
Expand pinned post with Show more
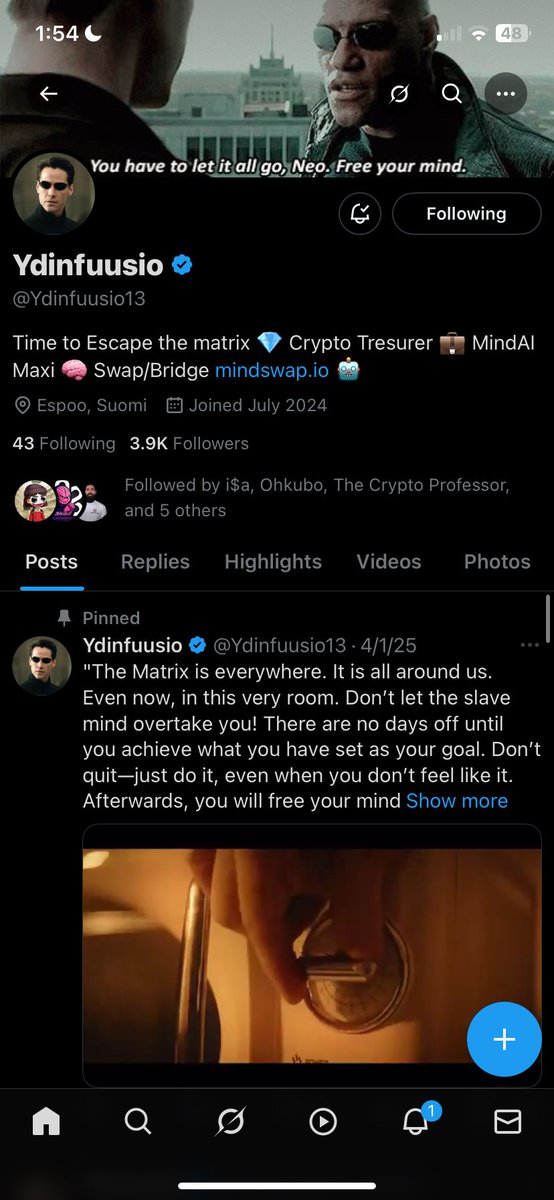pyautogui.click(x=457, y=801)
